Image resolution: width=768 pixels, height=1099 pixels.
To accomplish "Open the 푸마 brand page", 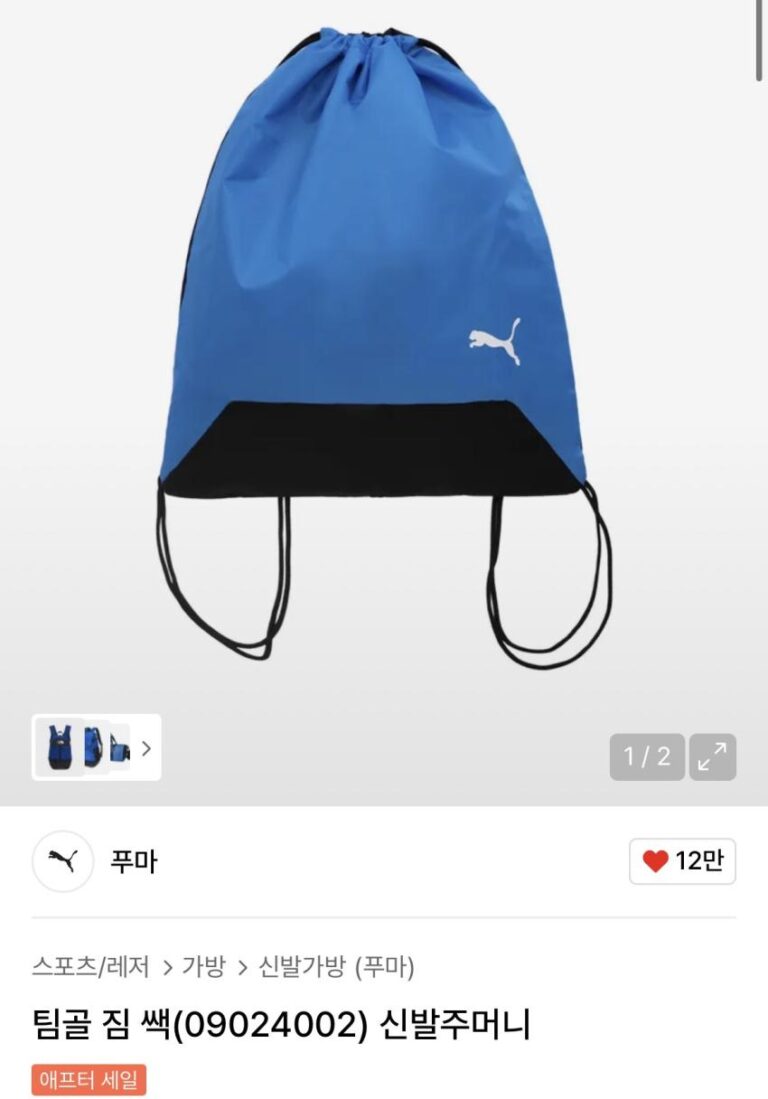I will coord(133,861).
